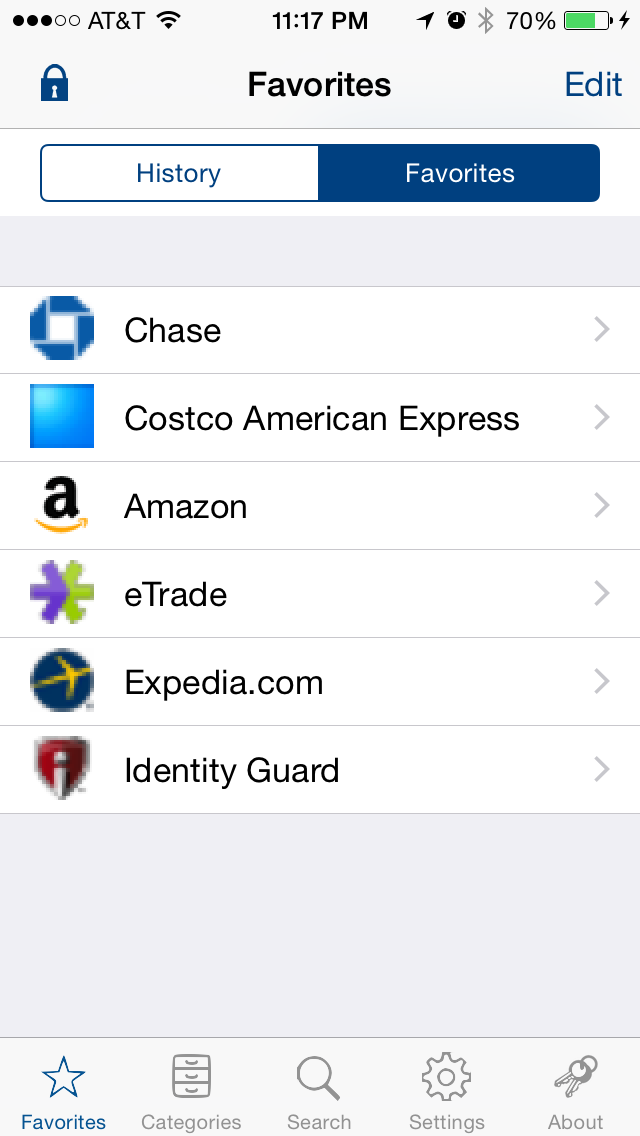This screenshot has height=1136, width=640.
Task: Show the Expedia.com entry
Action: [320, 682]
